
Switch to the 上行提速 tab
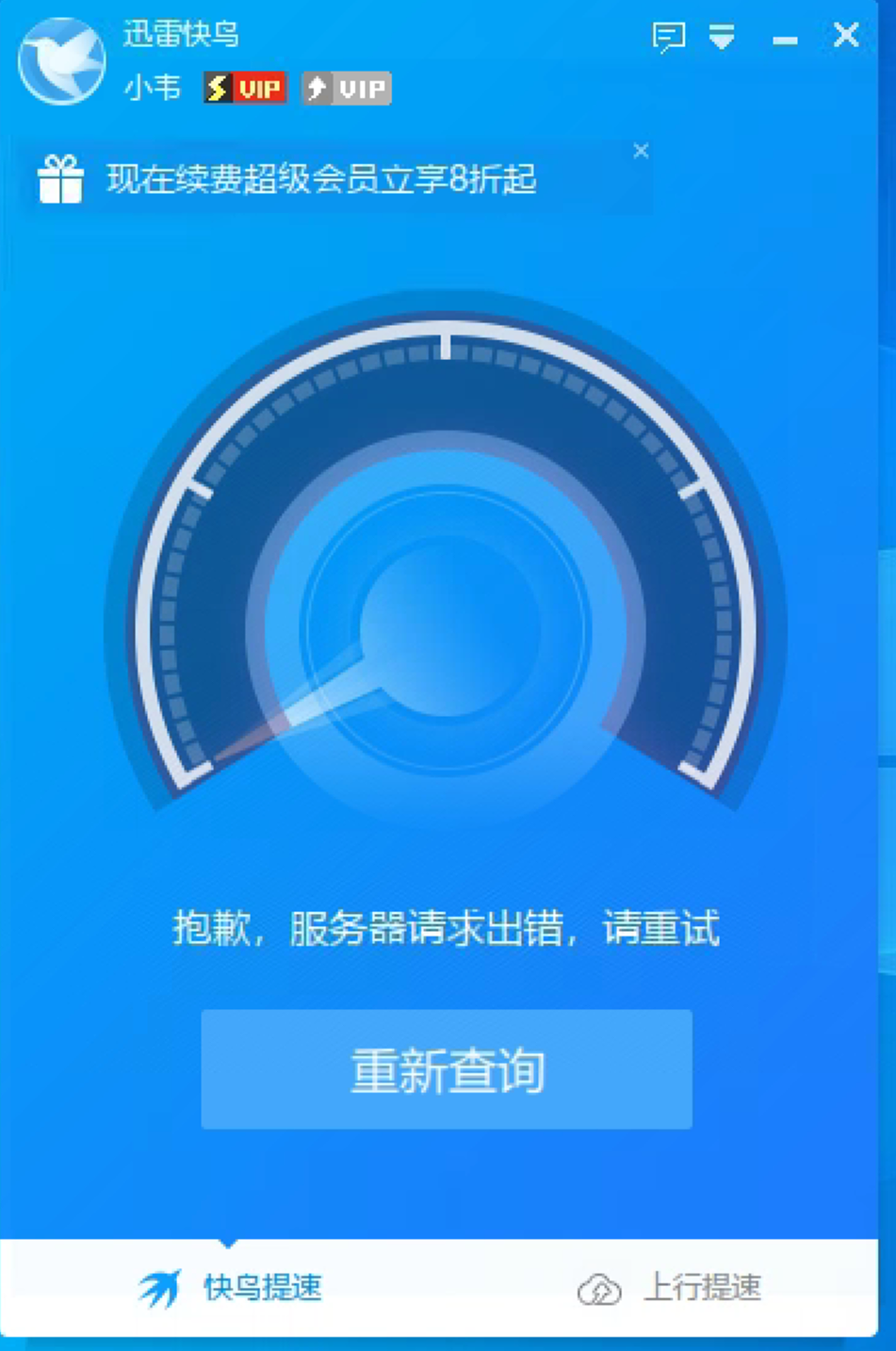pos(670,1288)
